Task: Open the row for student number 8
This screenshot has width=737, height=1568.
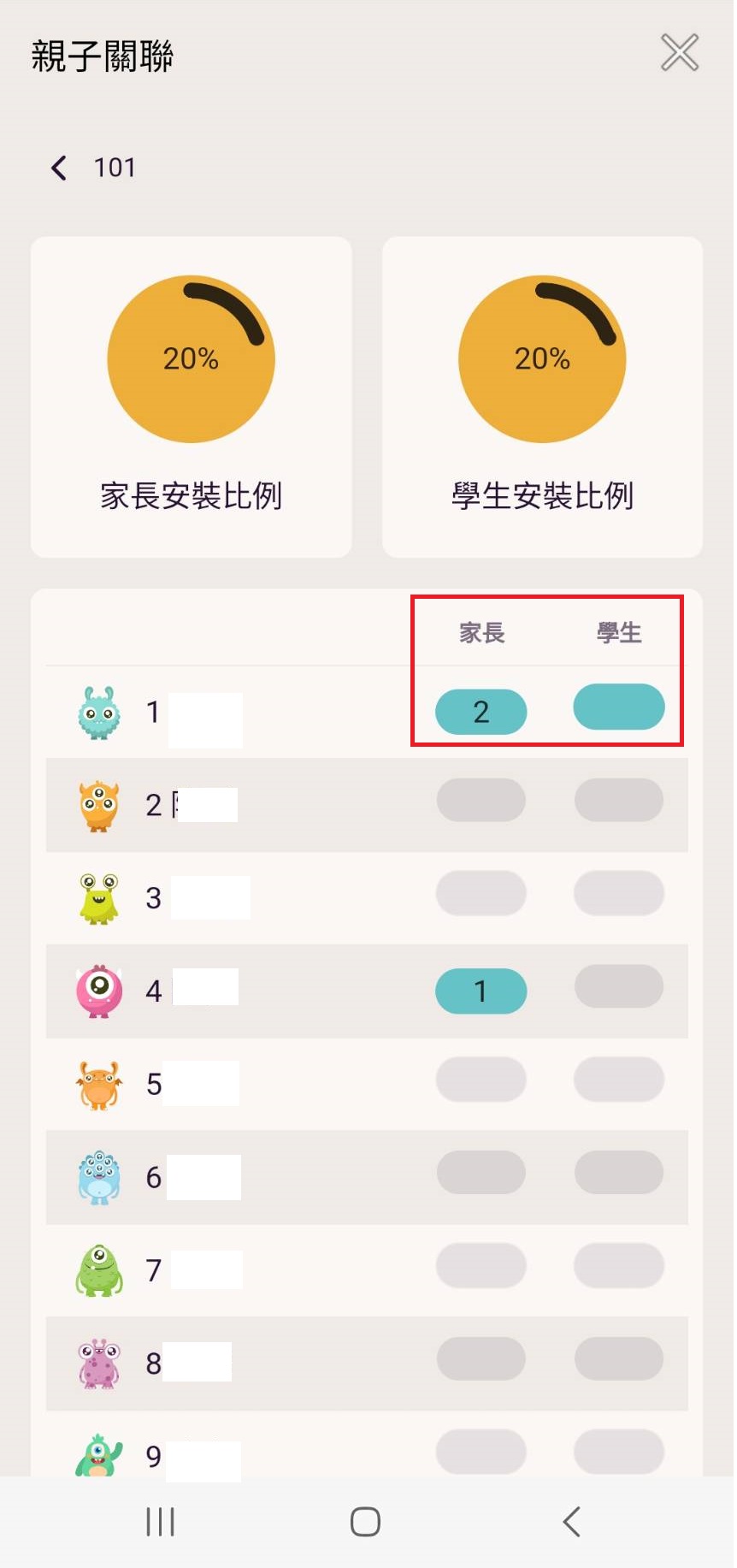Action: [205, 1363]
